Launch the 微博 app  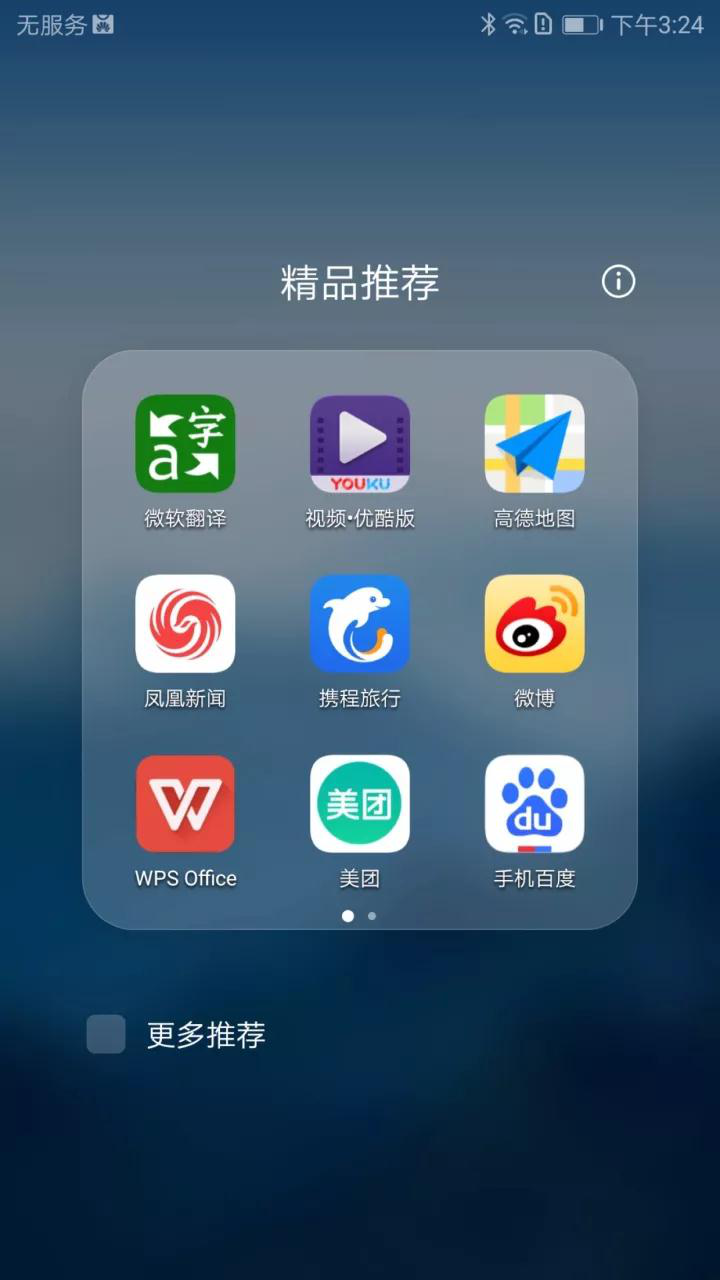(x=534, y=624)
